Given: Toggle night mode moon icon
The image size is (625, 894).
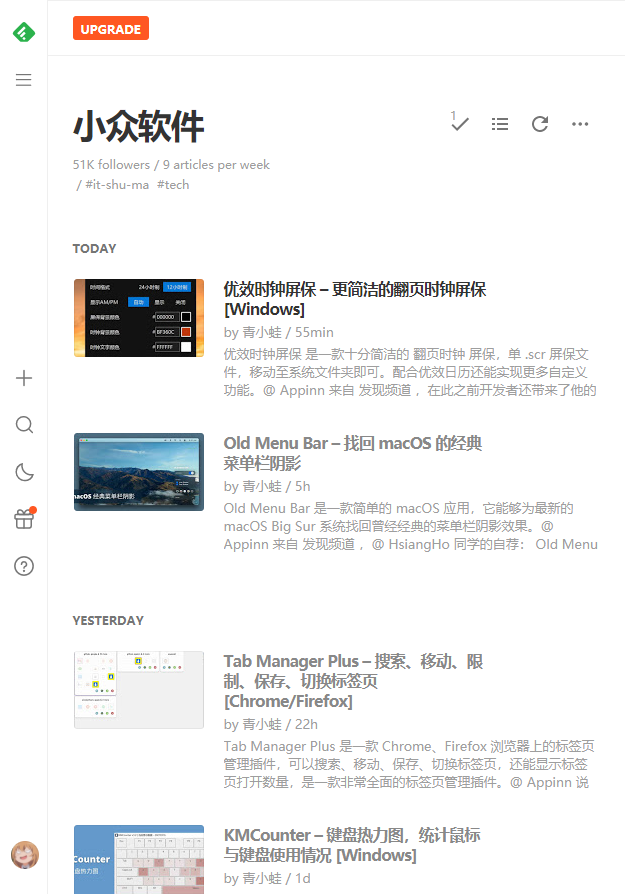Looking at the screenshot, I should 24,472.
